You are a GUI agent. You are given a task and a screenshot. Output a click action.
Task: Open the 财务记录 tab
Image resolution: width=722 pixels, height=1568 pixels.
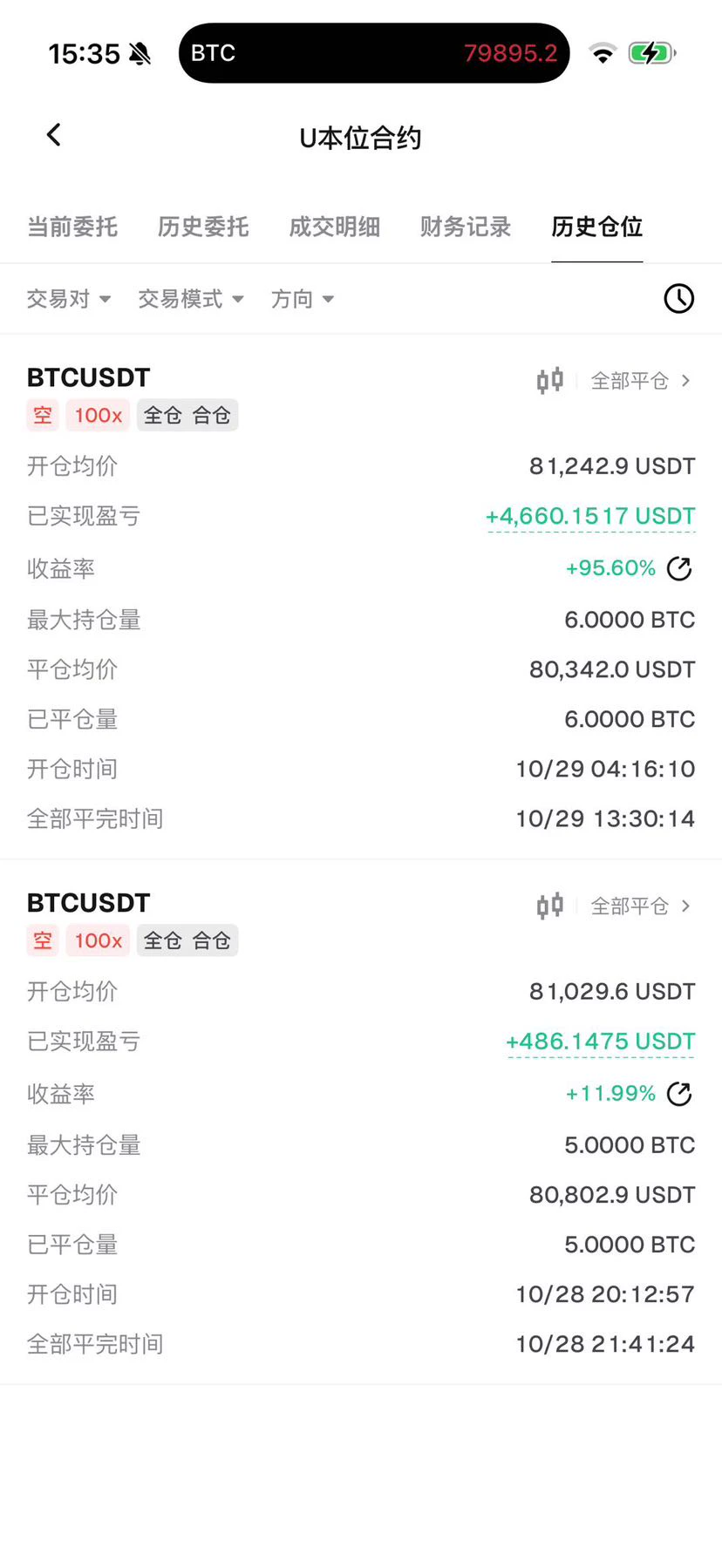tap(466, 227)
